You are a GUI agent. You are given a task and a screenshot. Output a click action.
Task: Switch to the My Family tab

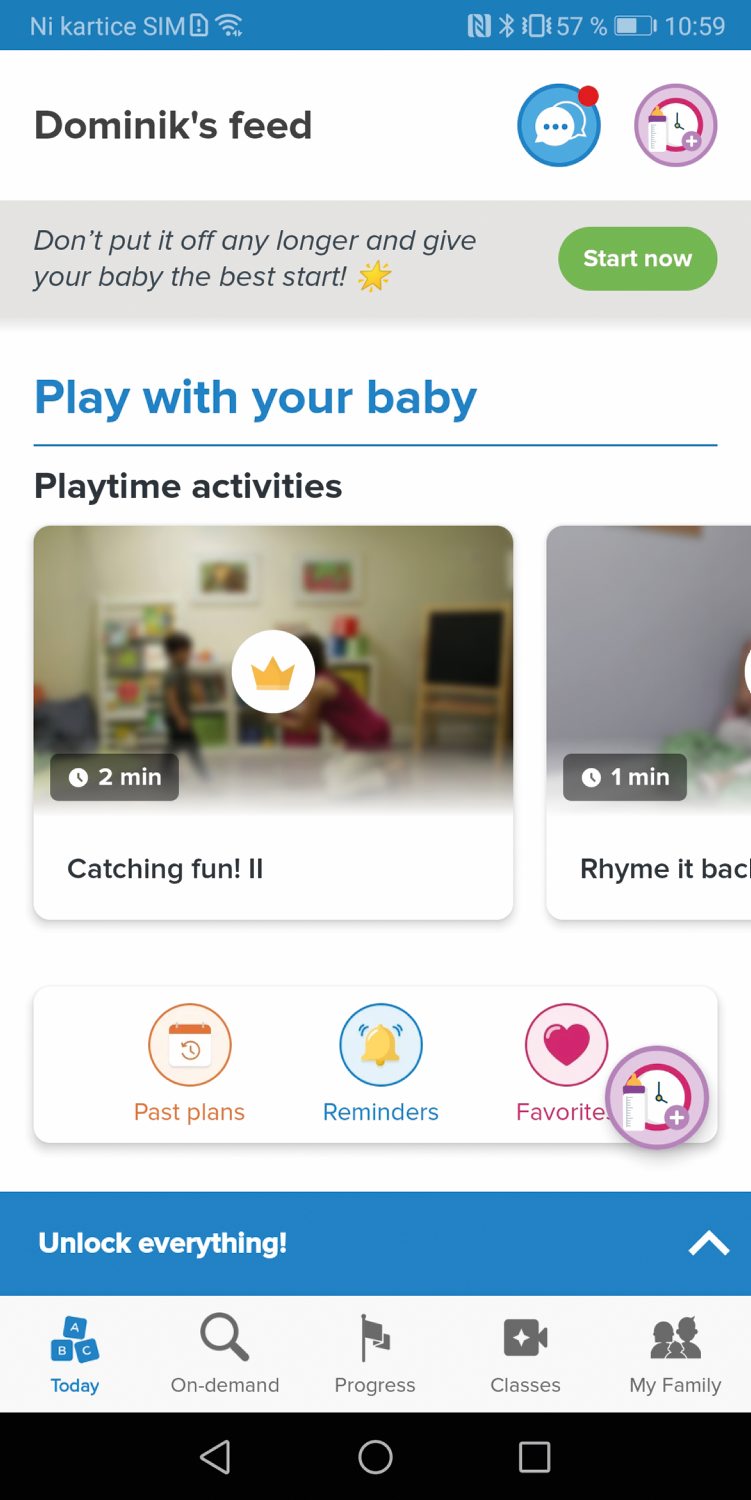pyautogui.click(x=675, y=1355)
